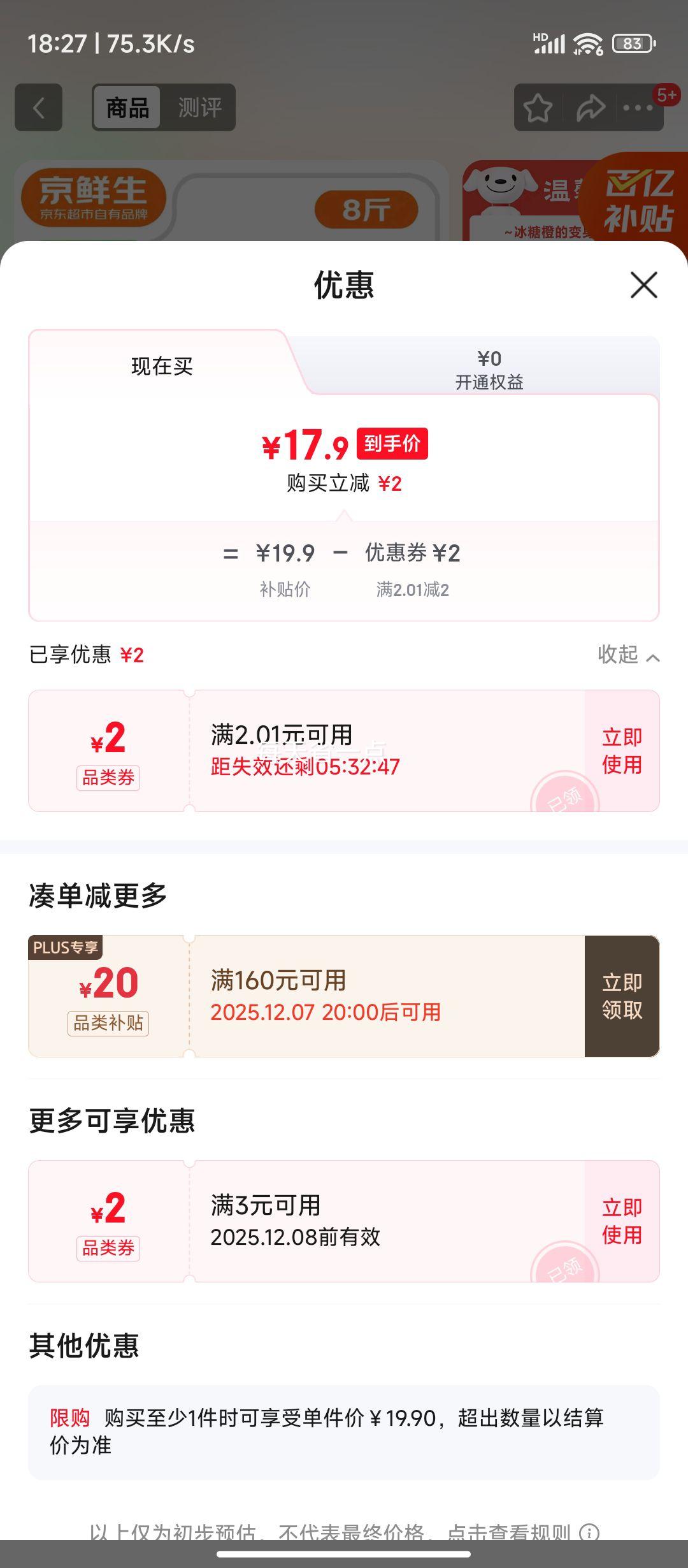Expand the price breakdown under ¥17.9

coord(344,554)
